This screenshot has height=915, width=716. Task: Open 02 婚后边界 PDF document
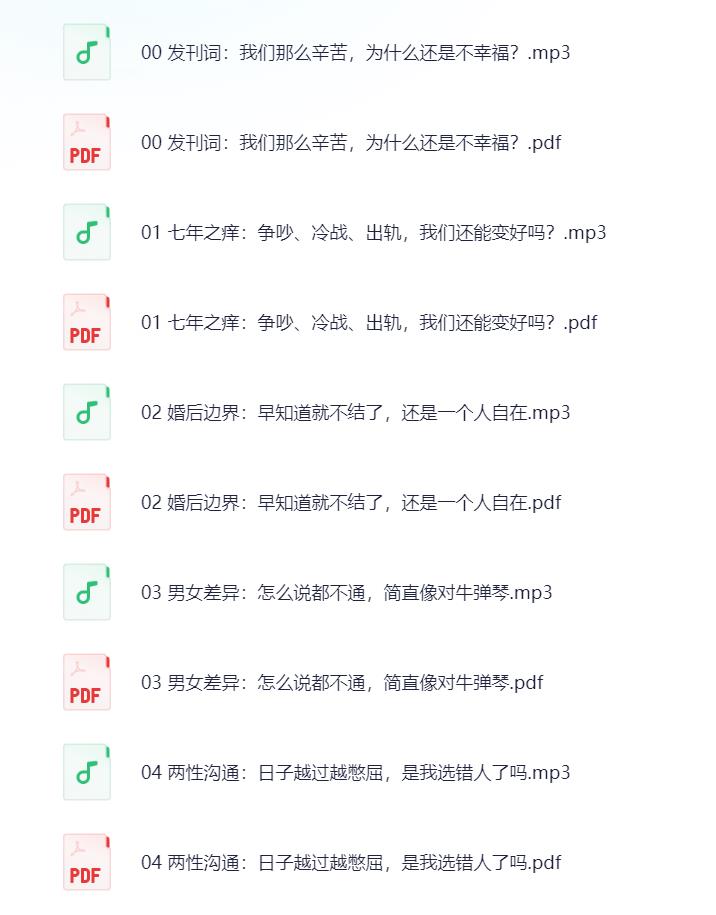click(x=350, y=503)
